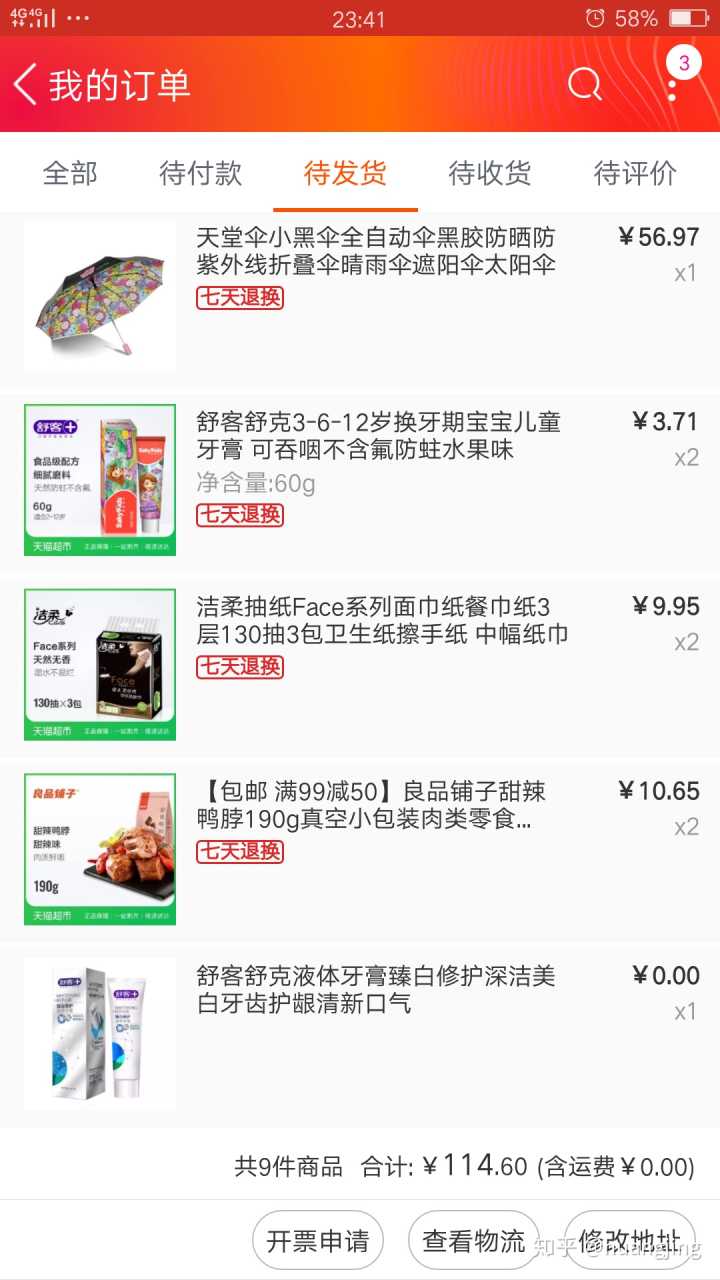
Task: Tap 查看物流 to view shipping
Action: 474,1241
